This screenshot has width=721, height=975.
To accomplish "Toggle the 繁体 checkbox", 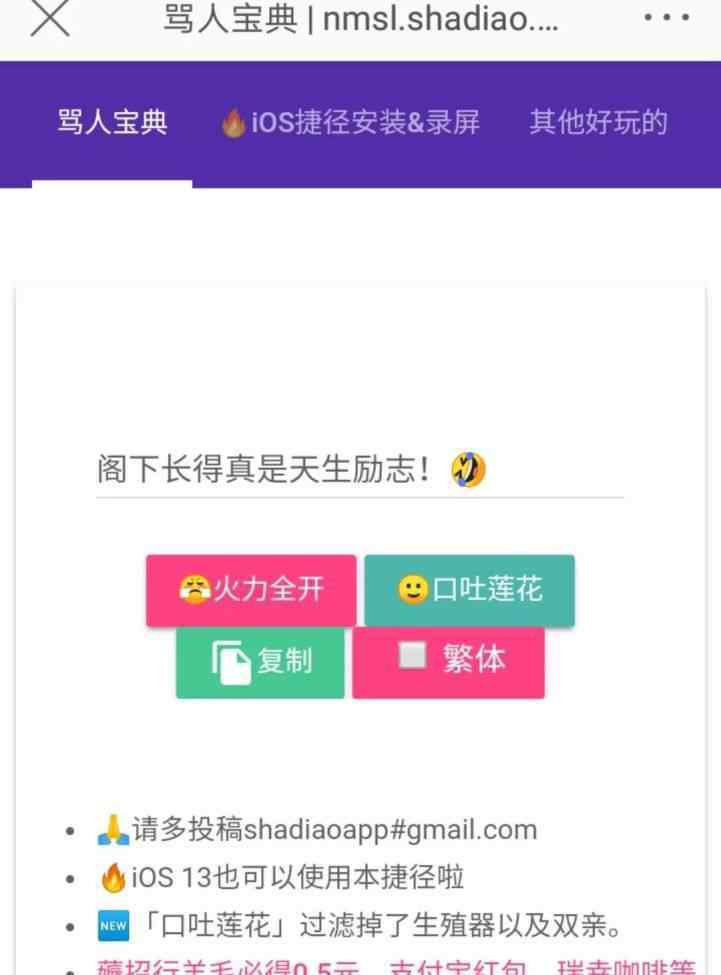I will (x=412, y=657).
